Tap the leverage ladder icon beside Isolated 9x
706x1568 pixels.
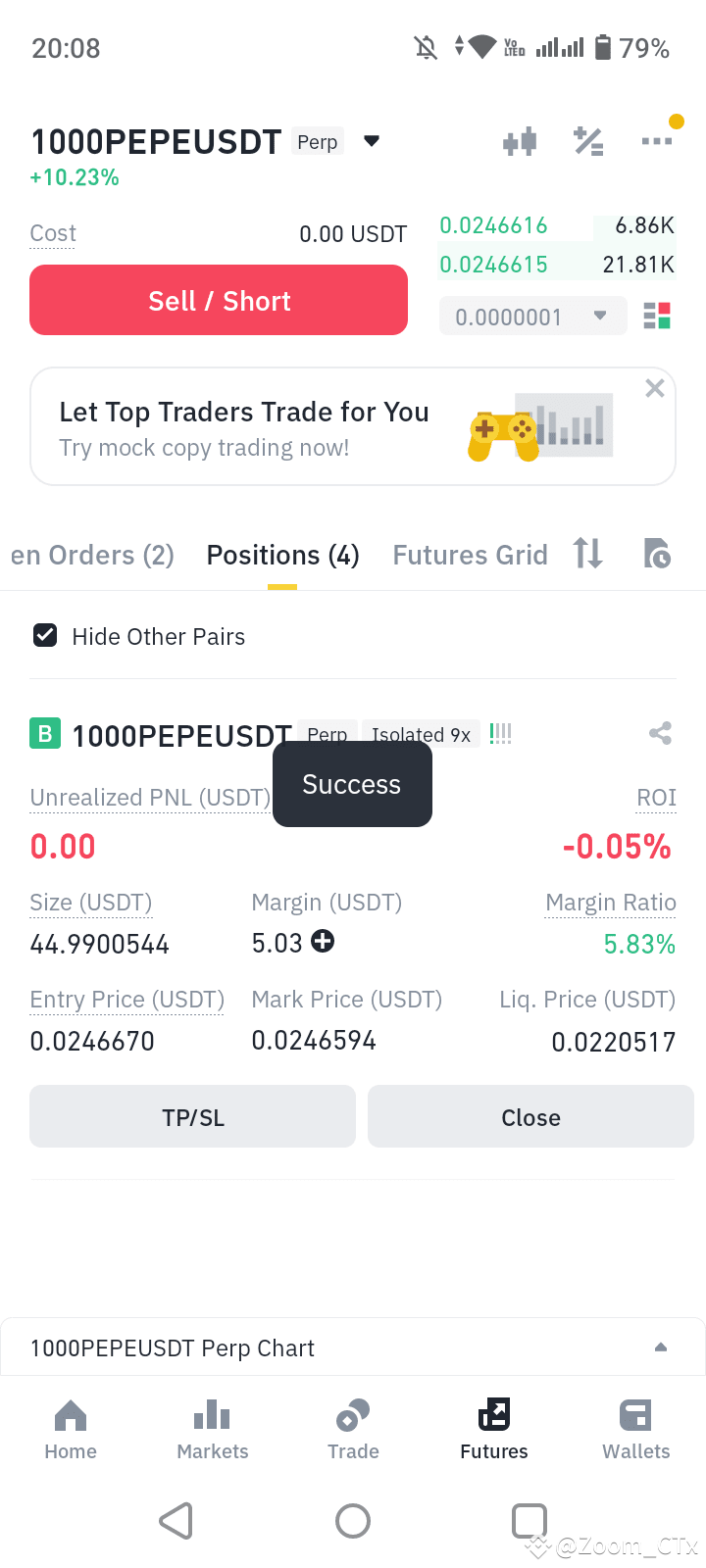pyautogui.click(x=500, y=733)
